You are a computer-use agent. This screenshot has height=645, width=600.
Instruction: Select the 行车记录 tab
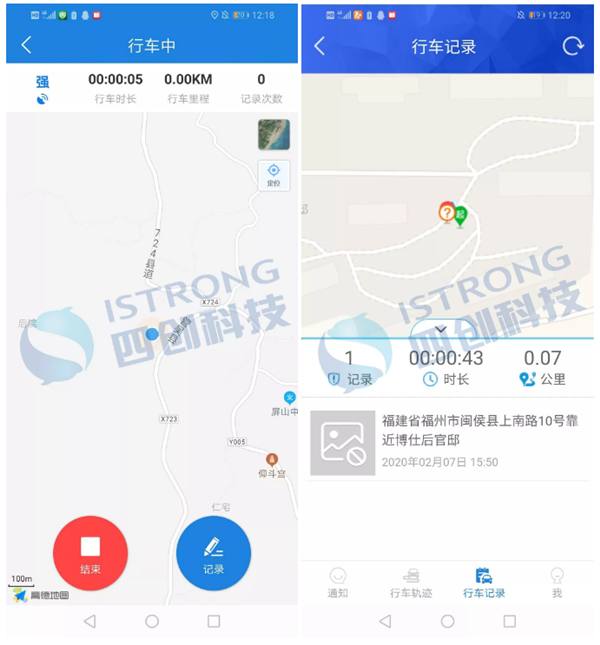[x=484, y=583]
